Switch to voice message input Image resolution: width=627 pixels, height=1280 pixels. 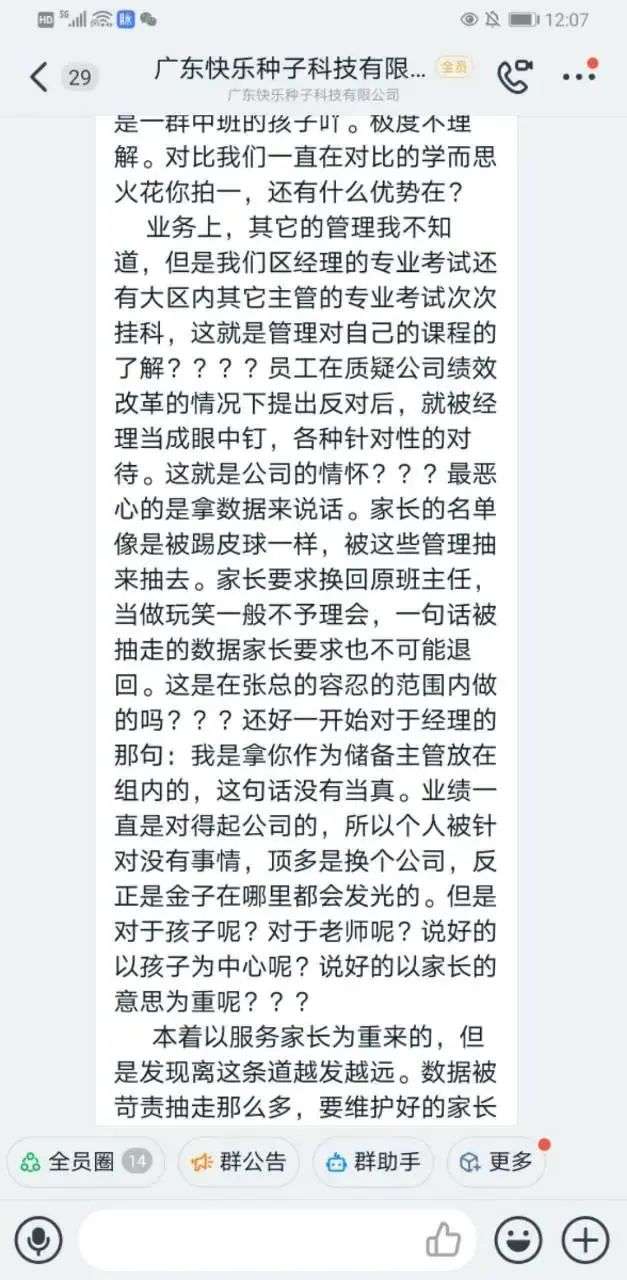pos(39,1240)
